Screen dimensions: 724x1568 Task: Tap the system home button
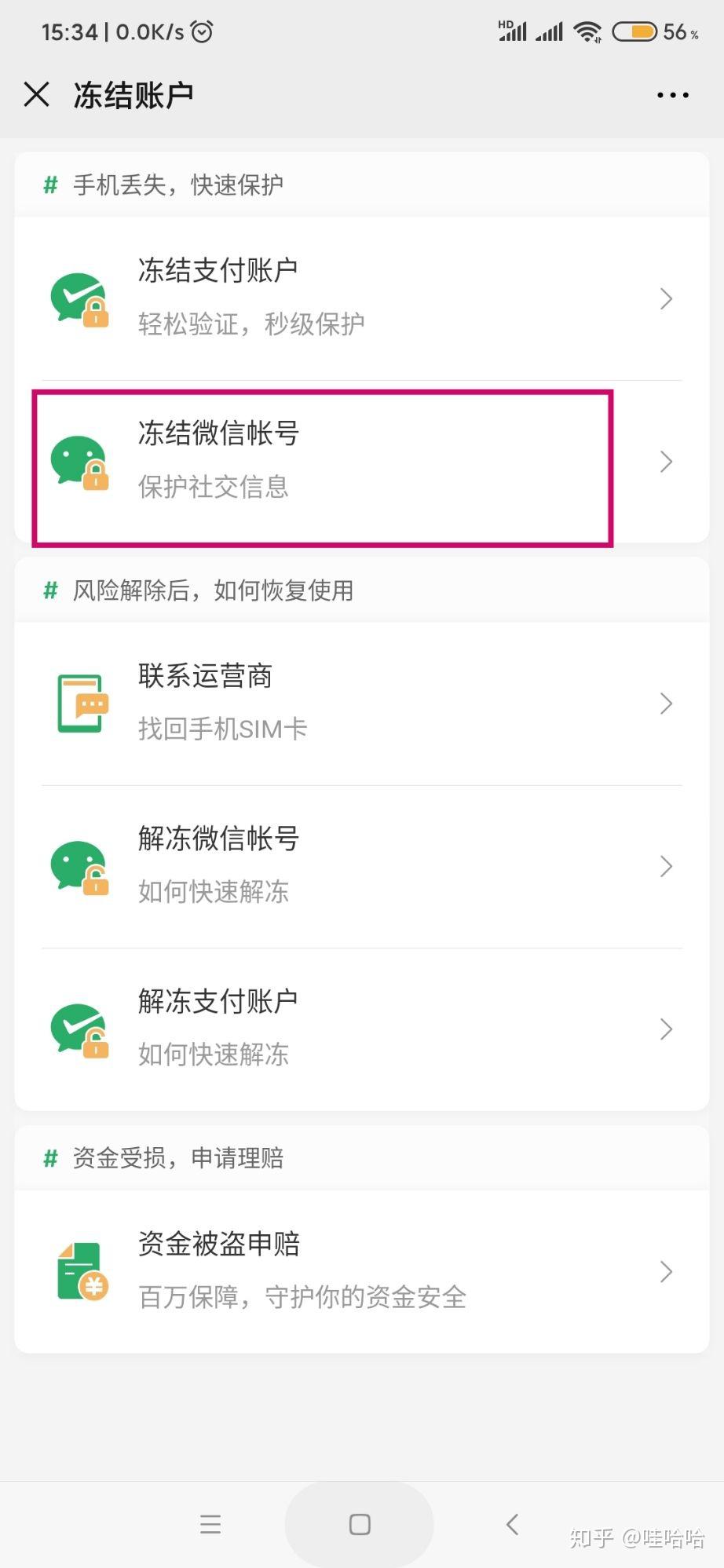point(360,1524)
